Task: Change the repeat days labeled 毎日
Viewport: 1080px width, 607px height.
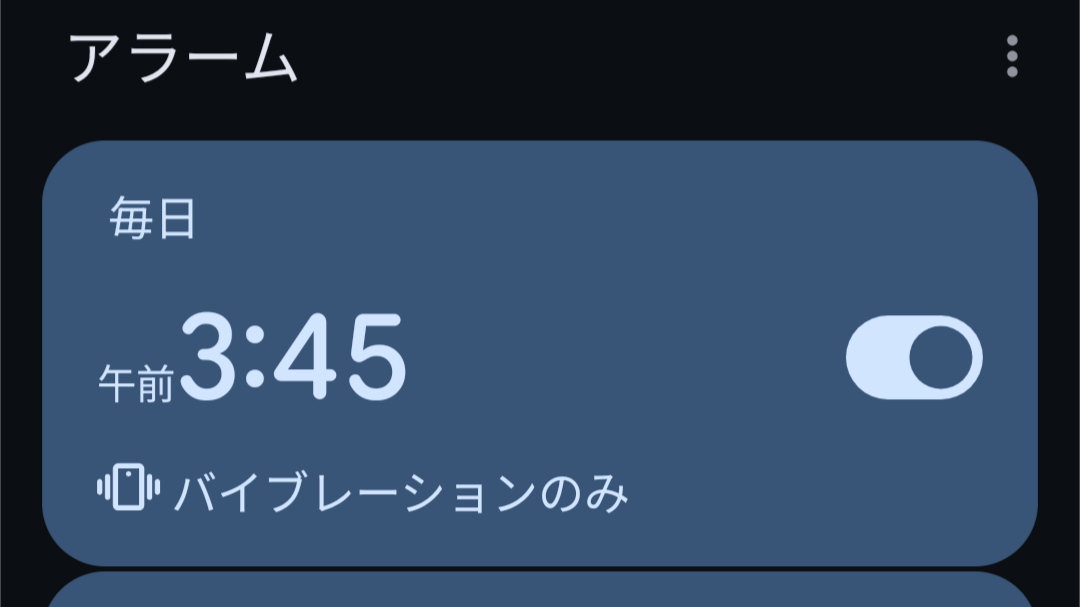Action: 152,219
